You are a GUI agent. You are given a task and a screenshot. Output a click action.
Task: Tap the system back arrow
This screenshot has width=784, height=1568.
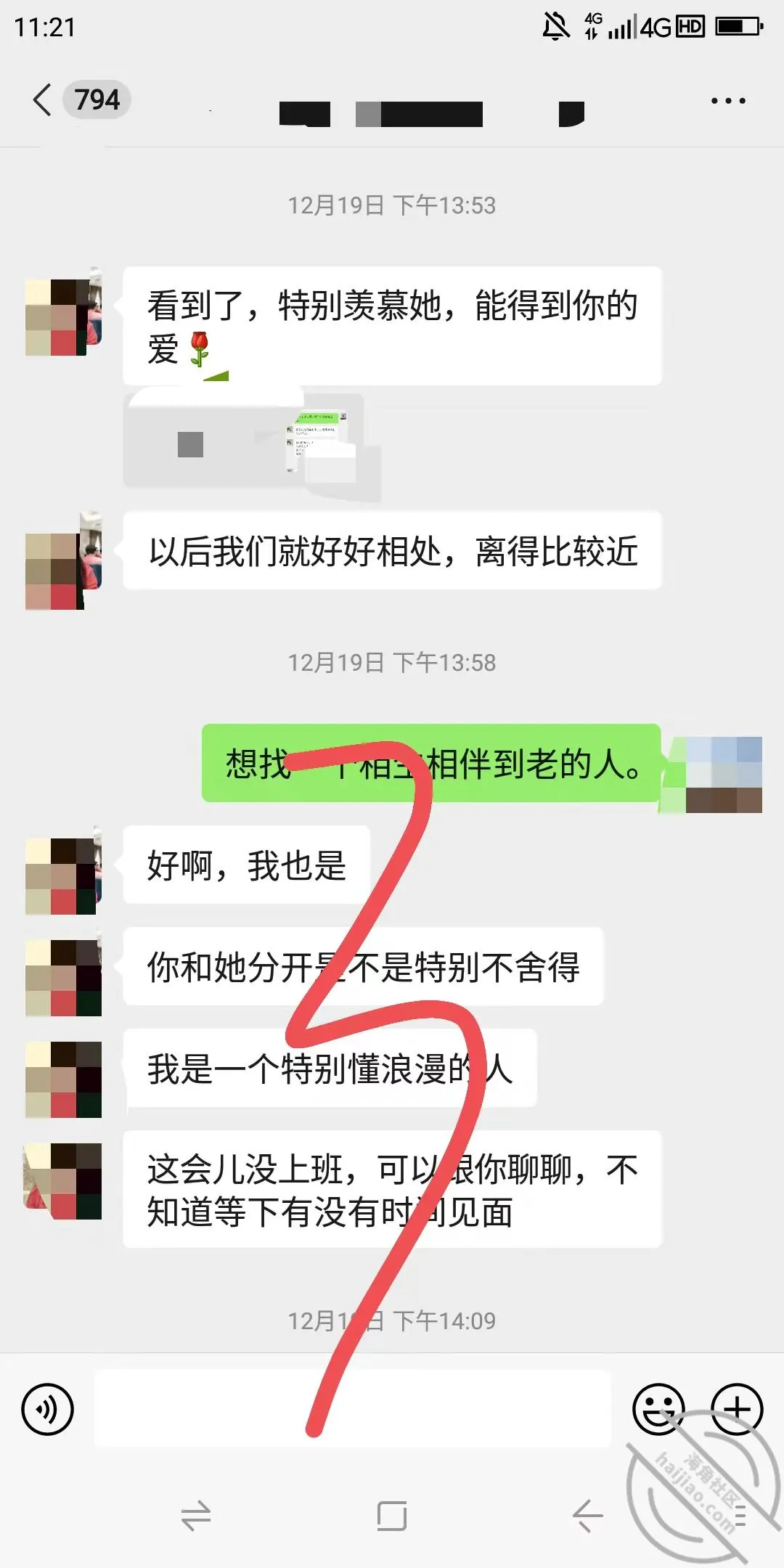[587, 1516]
